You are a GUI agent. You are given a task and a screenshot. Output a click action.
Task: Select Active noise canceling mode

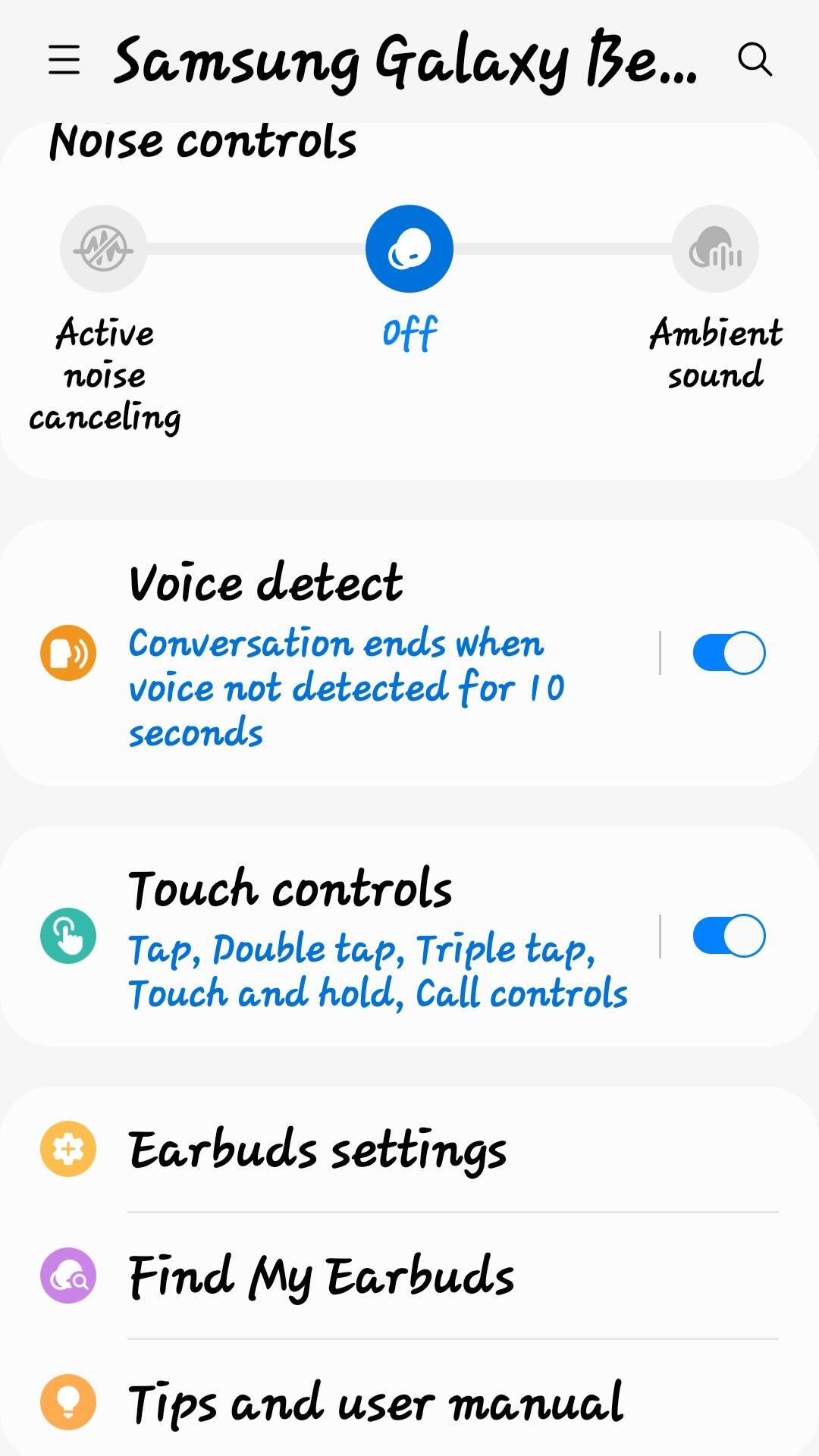[104, 249]
